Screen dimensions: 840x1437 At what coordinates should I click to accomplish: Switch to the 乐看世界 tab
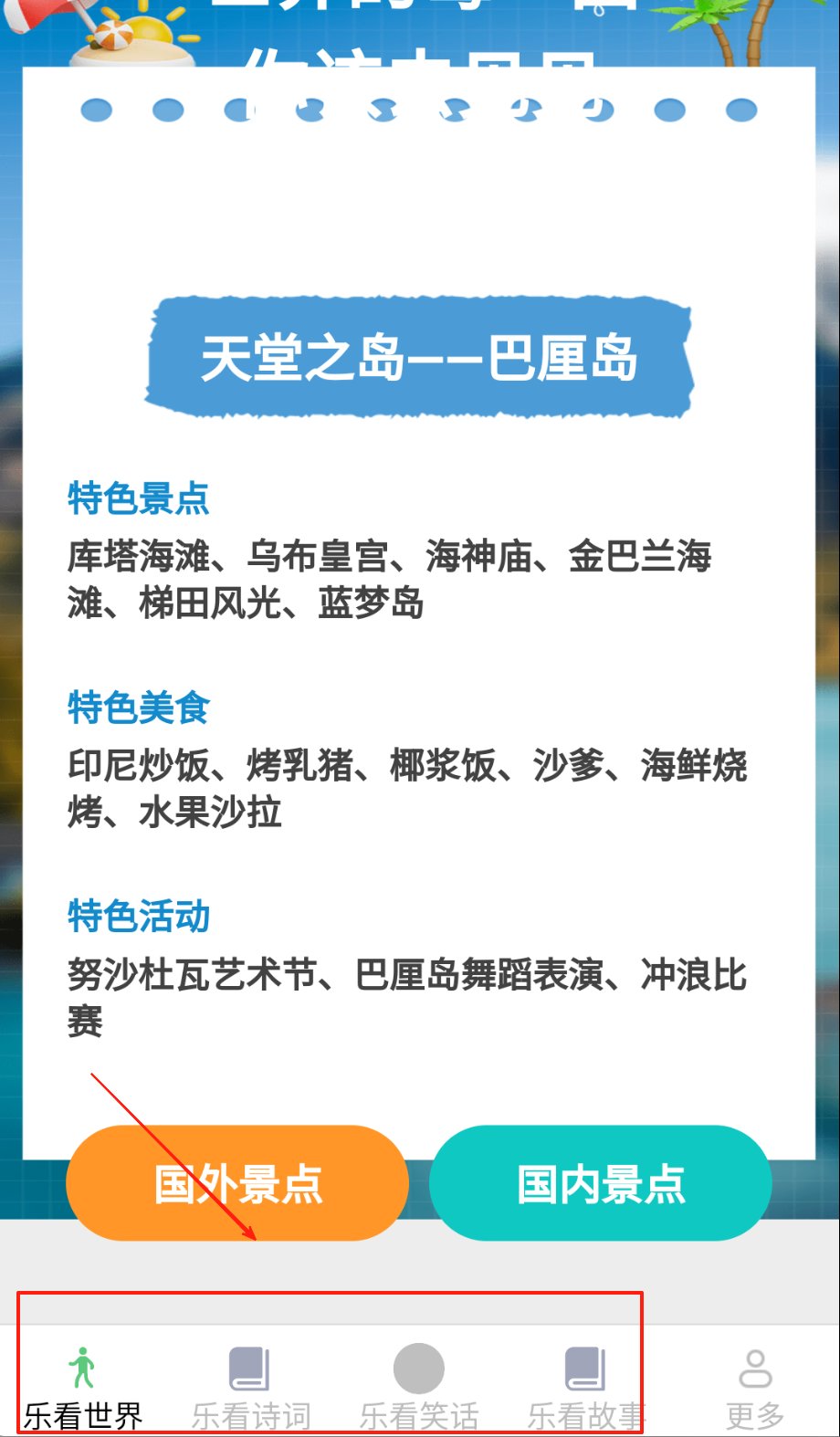click(83, 1384)
